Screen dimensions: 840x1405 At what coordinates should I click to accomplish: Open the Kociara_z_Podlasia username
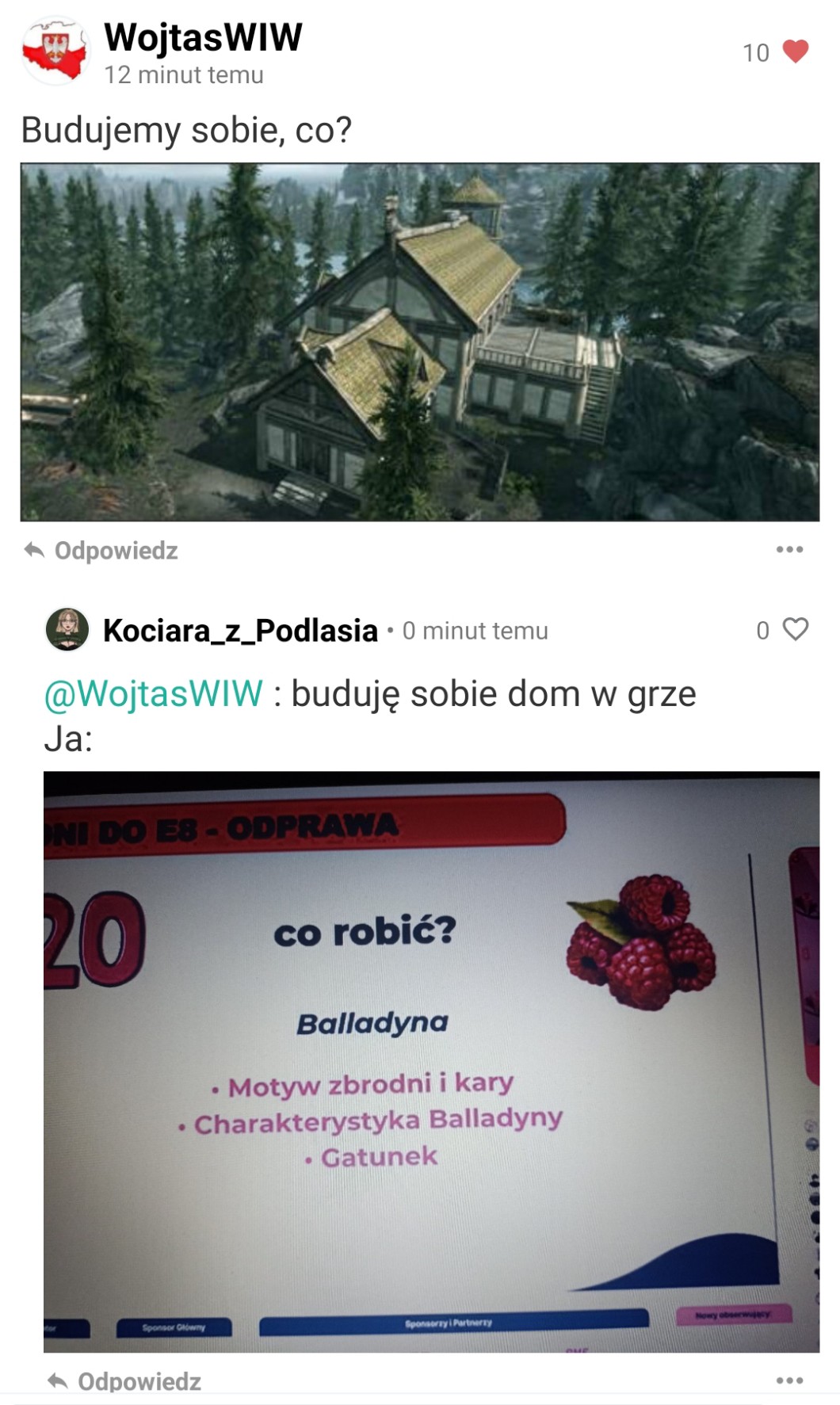pos(240,631)
